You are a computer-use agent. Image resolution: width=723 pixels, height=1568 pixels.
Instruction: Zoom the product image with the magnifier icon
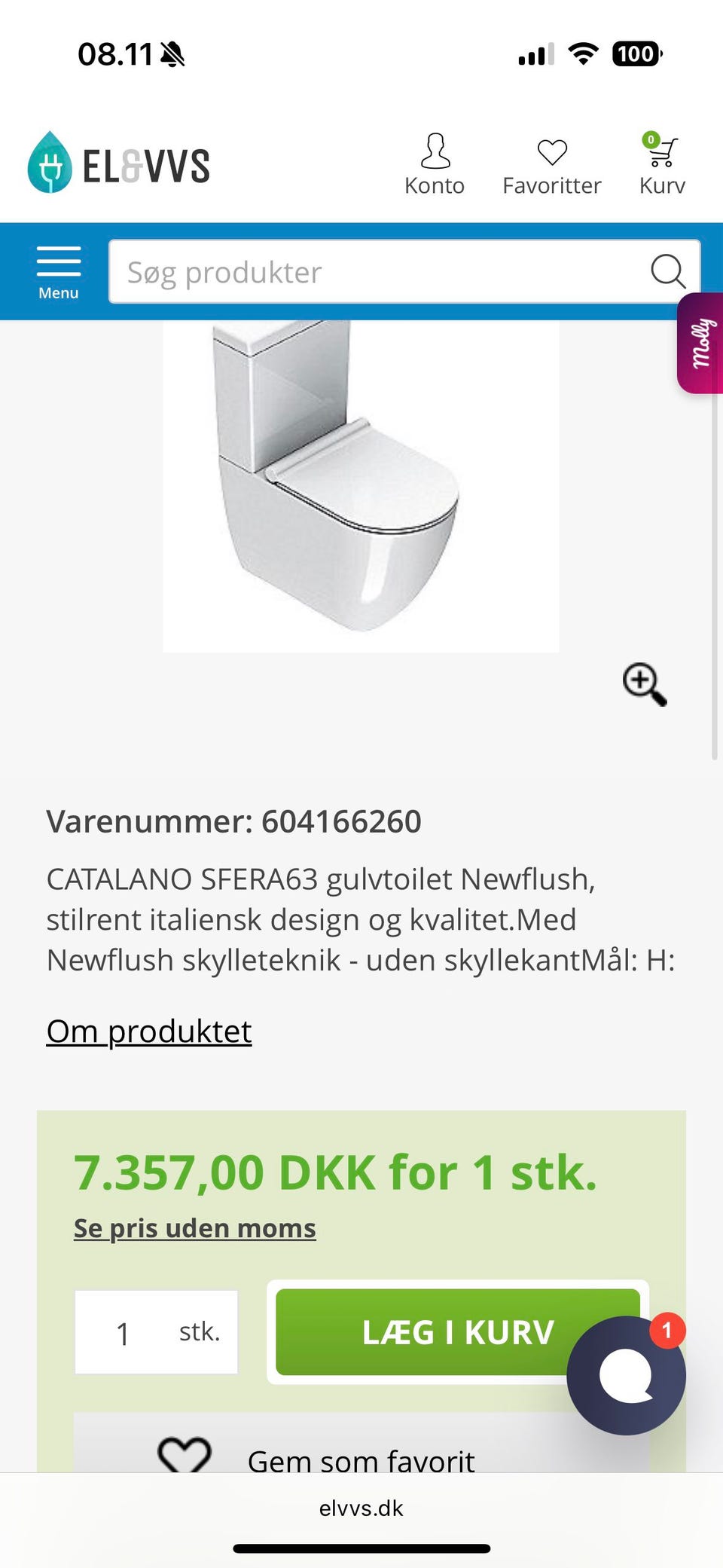645,681
